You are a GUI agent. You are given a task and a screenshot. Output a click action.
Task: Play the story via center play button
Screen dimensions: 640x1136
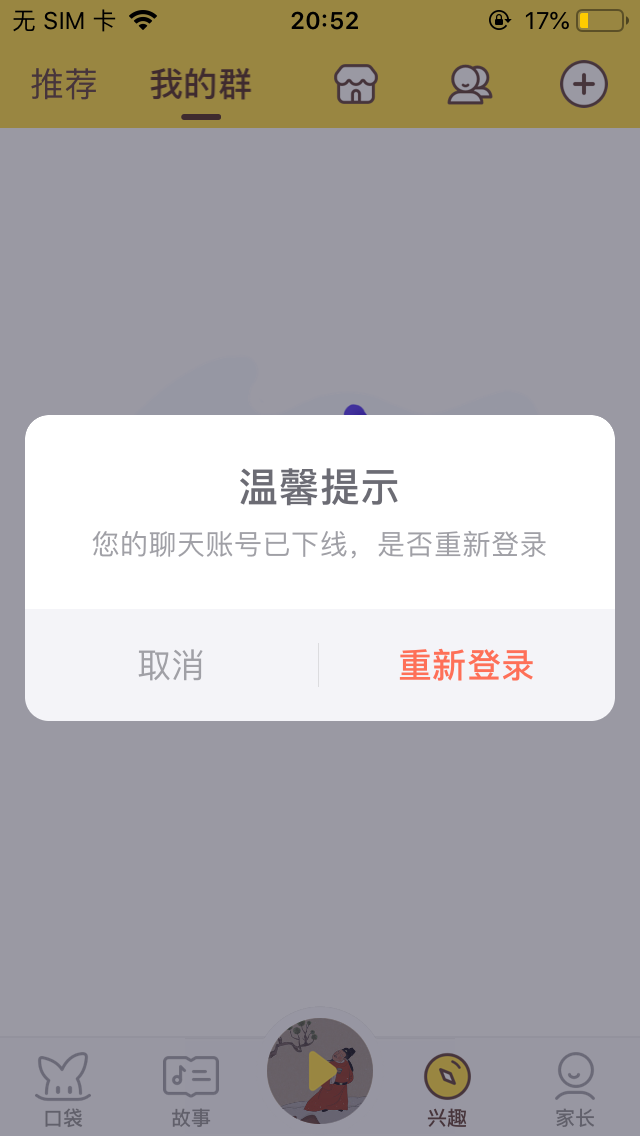[320, 1071]
